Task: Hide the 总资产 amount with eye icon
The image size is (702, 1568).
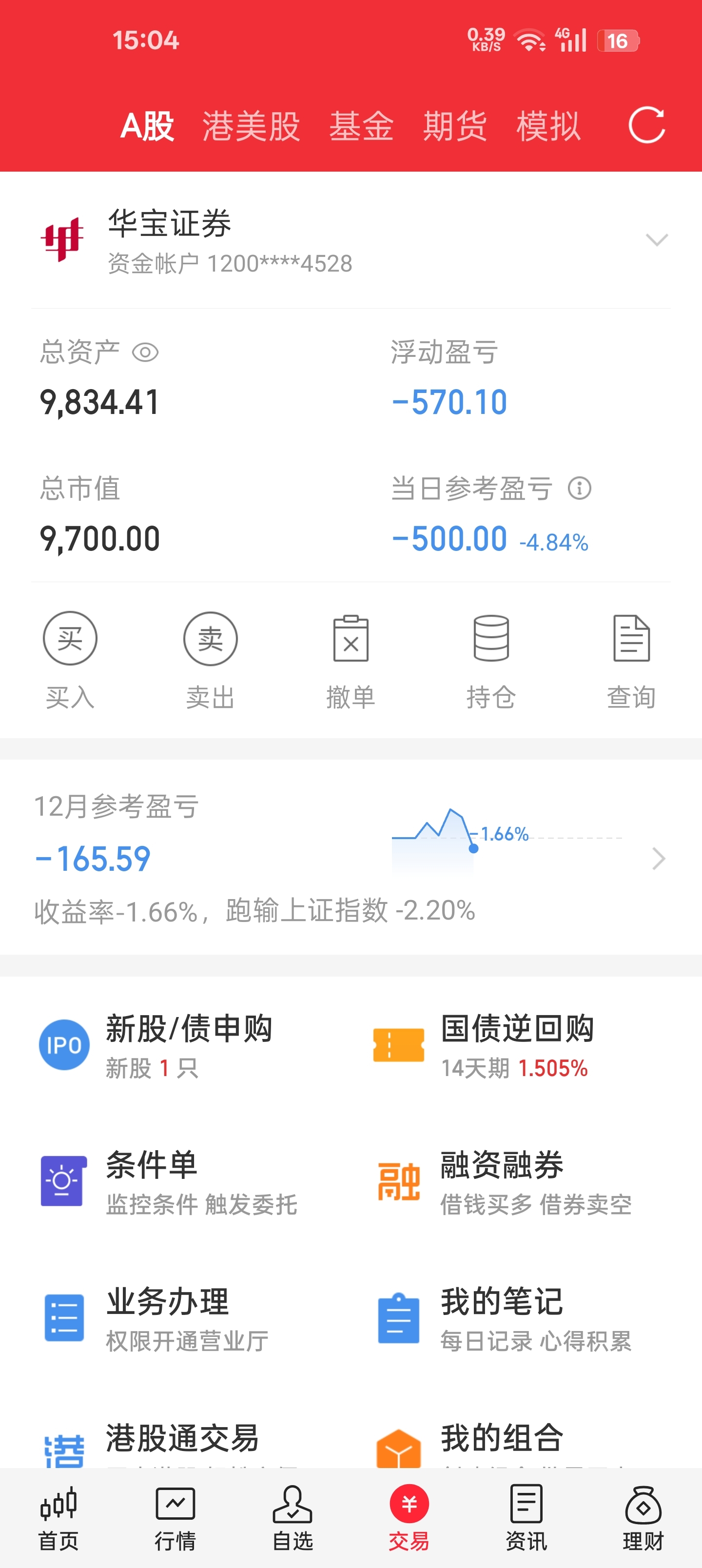Action: tap(145, 353)
